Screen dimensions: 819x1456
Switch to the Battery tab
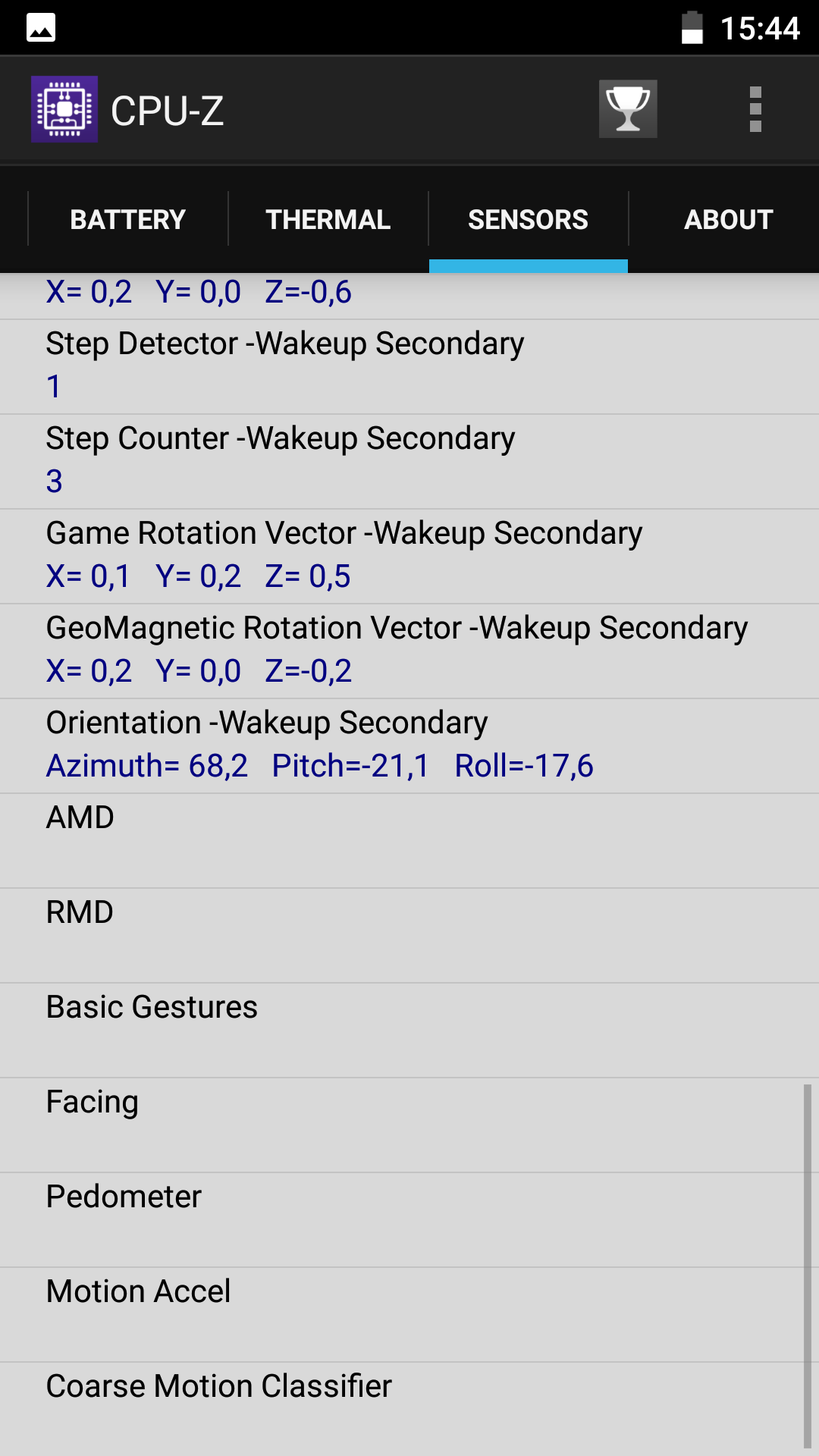point(128,219)
